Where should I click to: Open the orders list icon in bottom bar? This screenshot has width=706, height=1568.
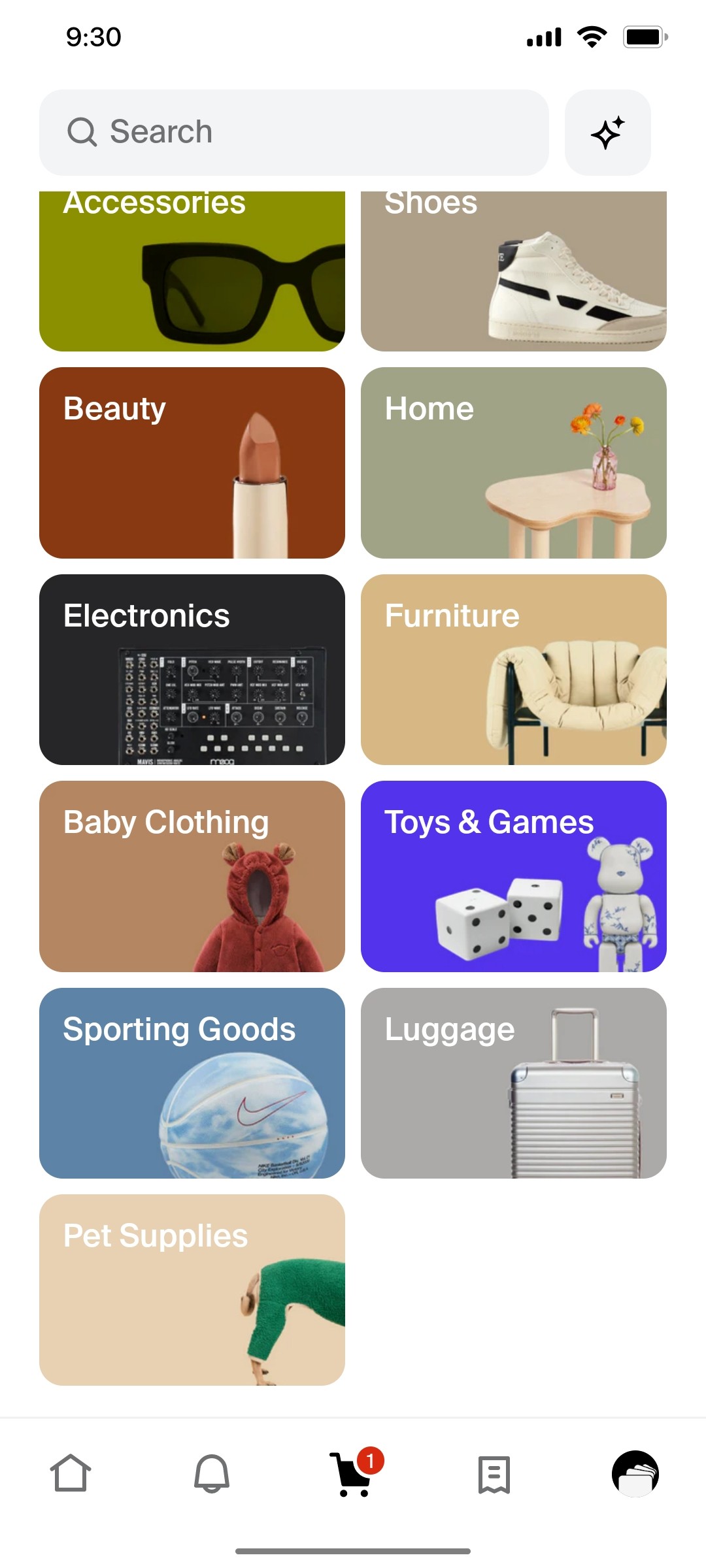tap(494, 1475)
